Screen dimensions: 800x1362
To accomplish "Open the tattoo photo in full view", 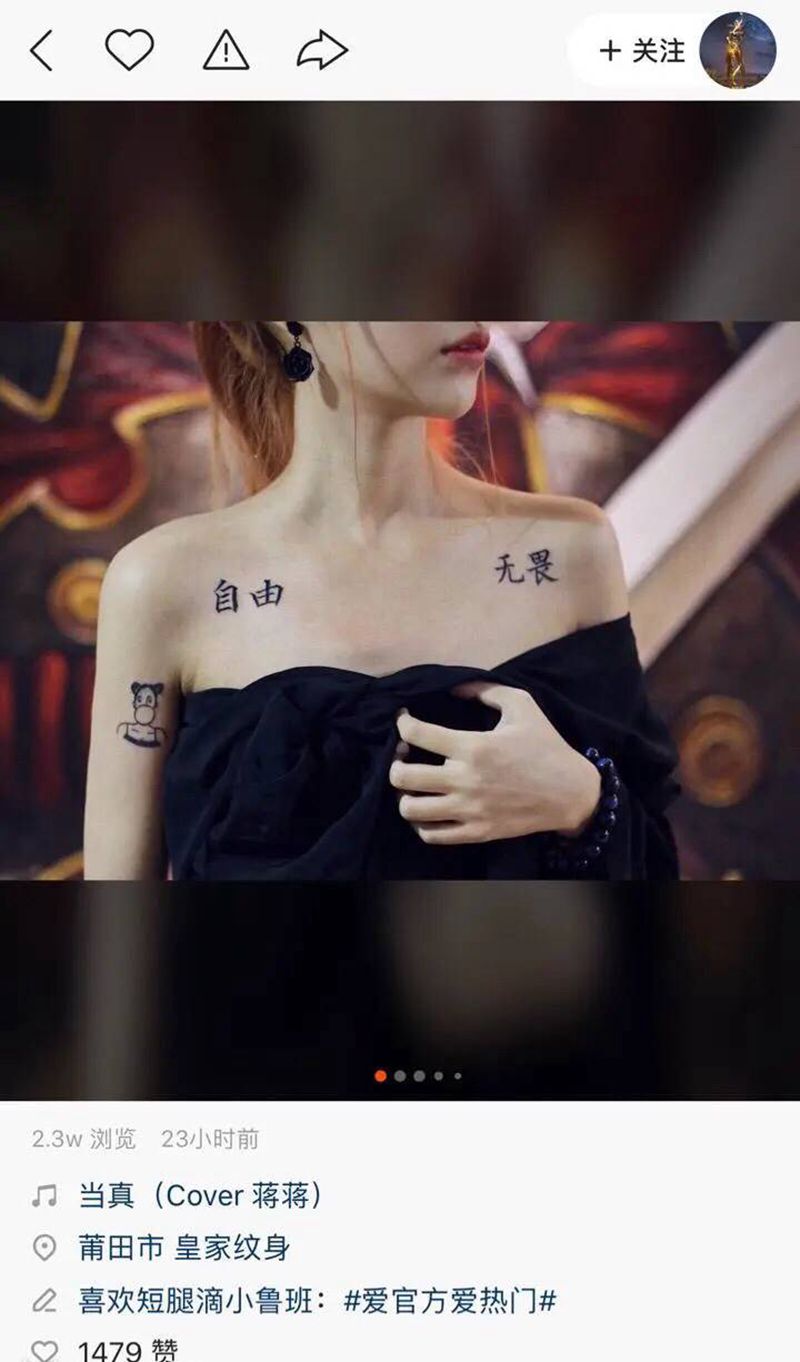I will [400, 600].
